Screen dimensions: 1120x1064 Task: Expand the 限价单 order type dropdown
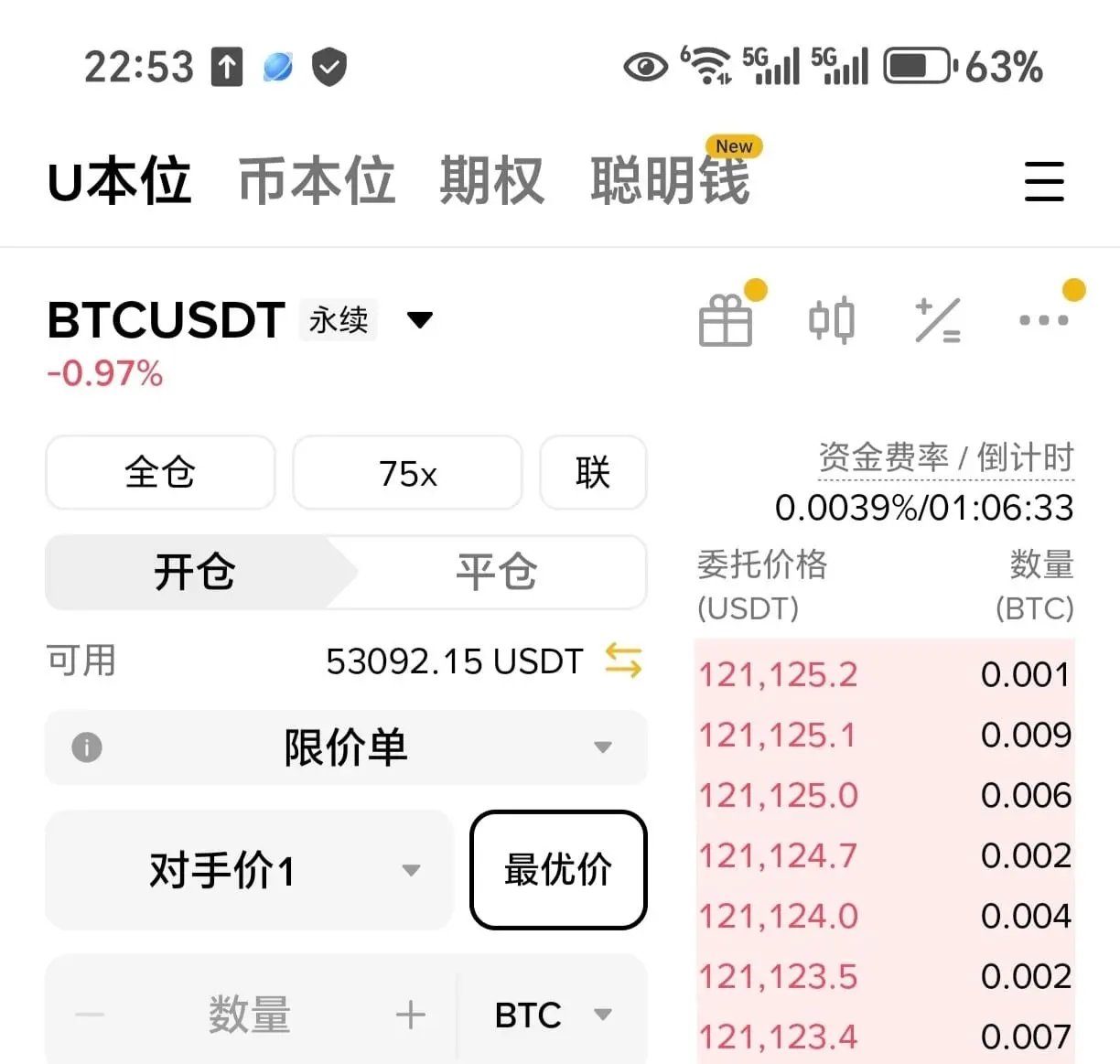(346, 747)
